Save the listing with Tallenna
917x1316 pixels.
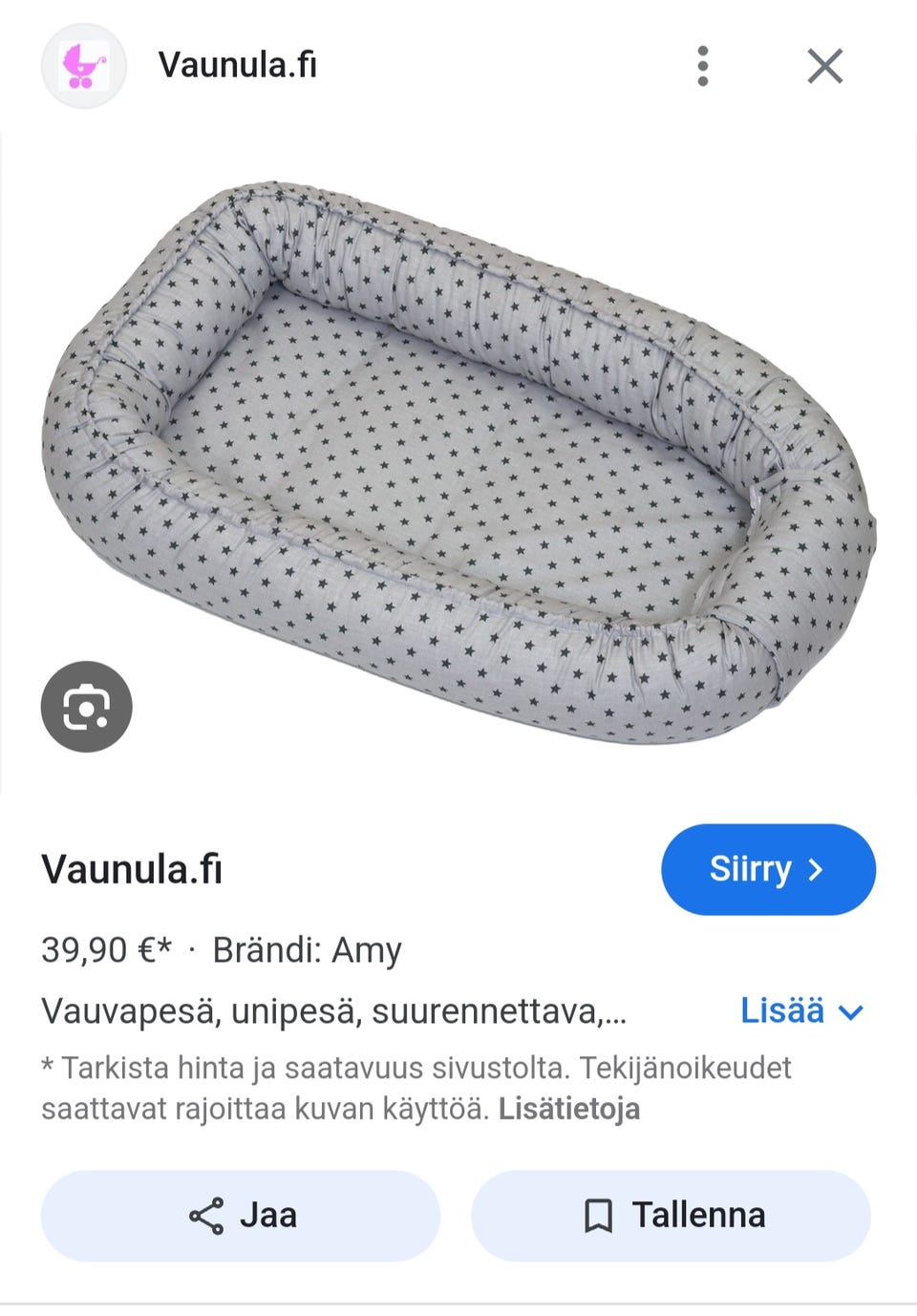click(x=672, y=1215)
